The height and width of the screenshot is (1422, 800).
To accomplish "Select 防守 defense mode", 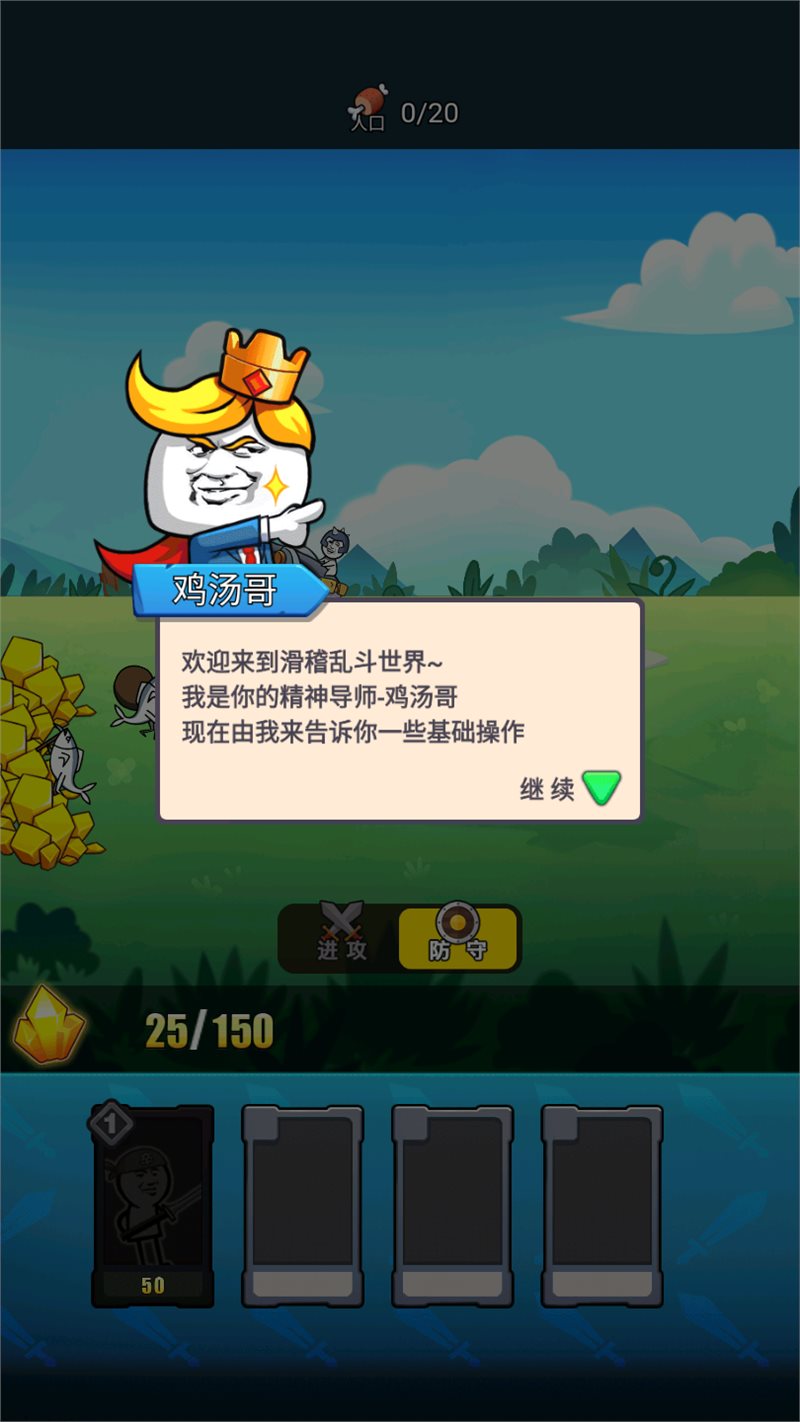I will coord(458,938).
